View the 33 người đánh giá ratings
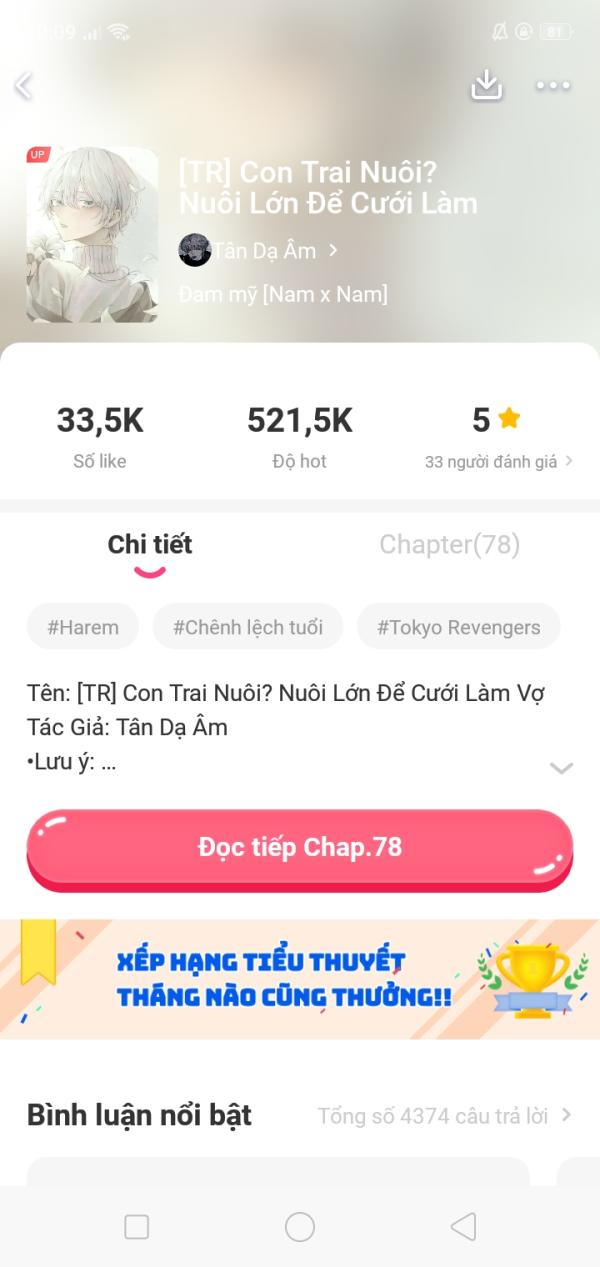Screen dimensions: 600x1267 pos(498,461)
